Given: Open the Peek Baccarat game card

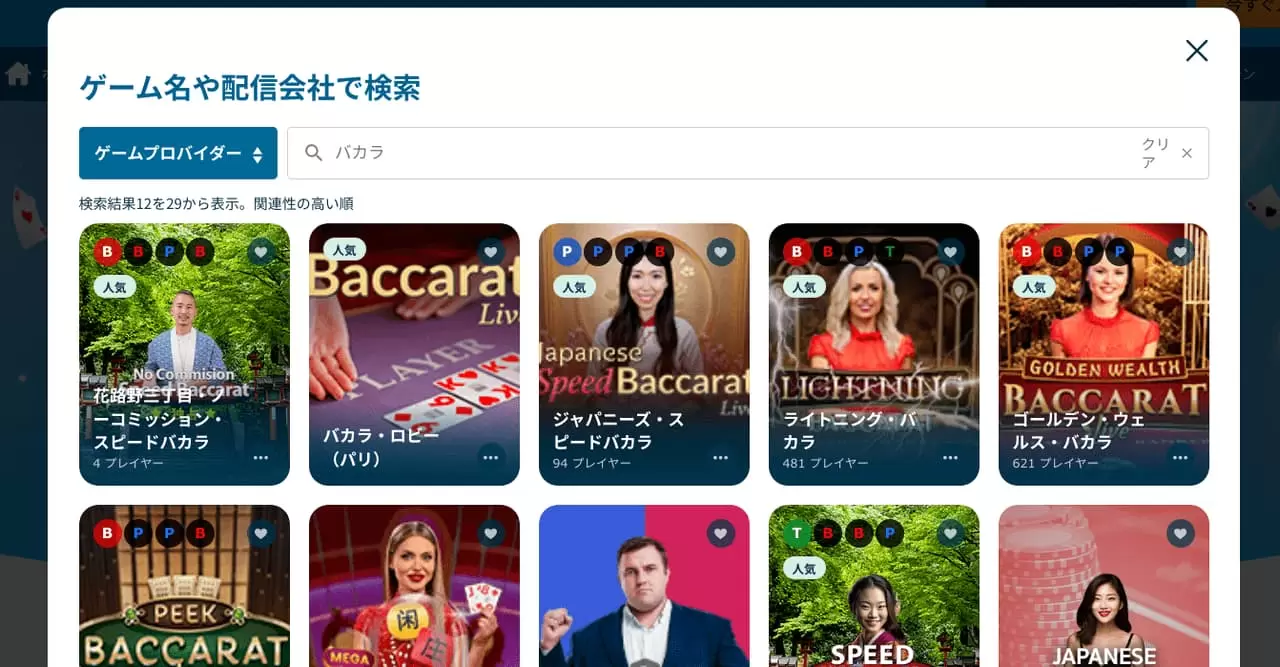Looking at the screenshot, I should (x=184, y=600).
